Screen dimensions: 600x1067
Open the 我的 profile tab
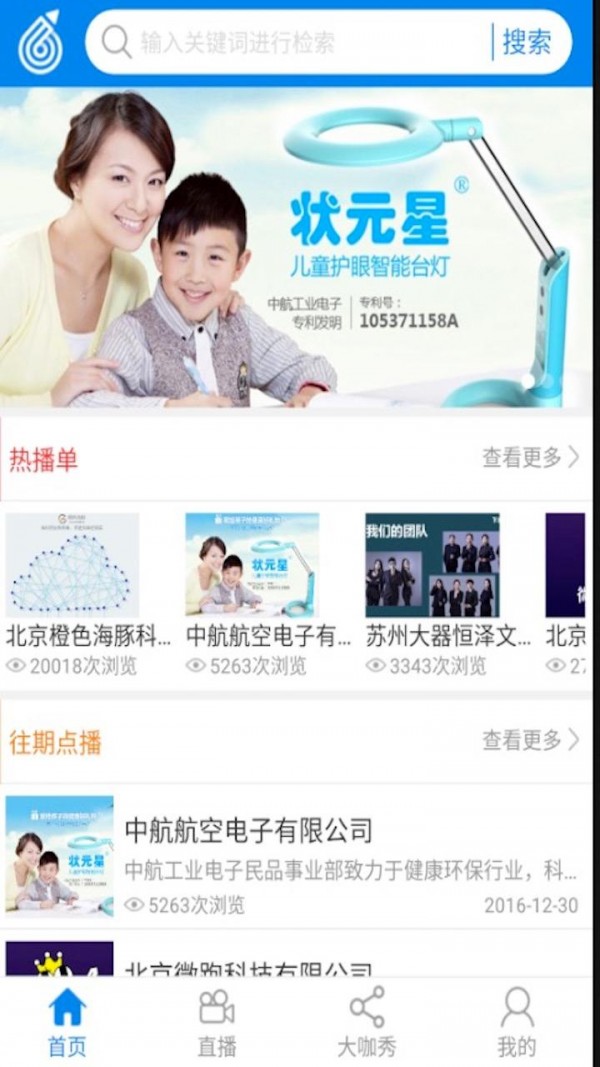coord(516,1022)
